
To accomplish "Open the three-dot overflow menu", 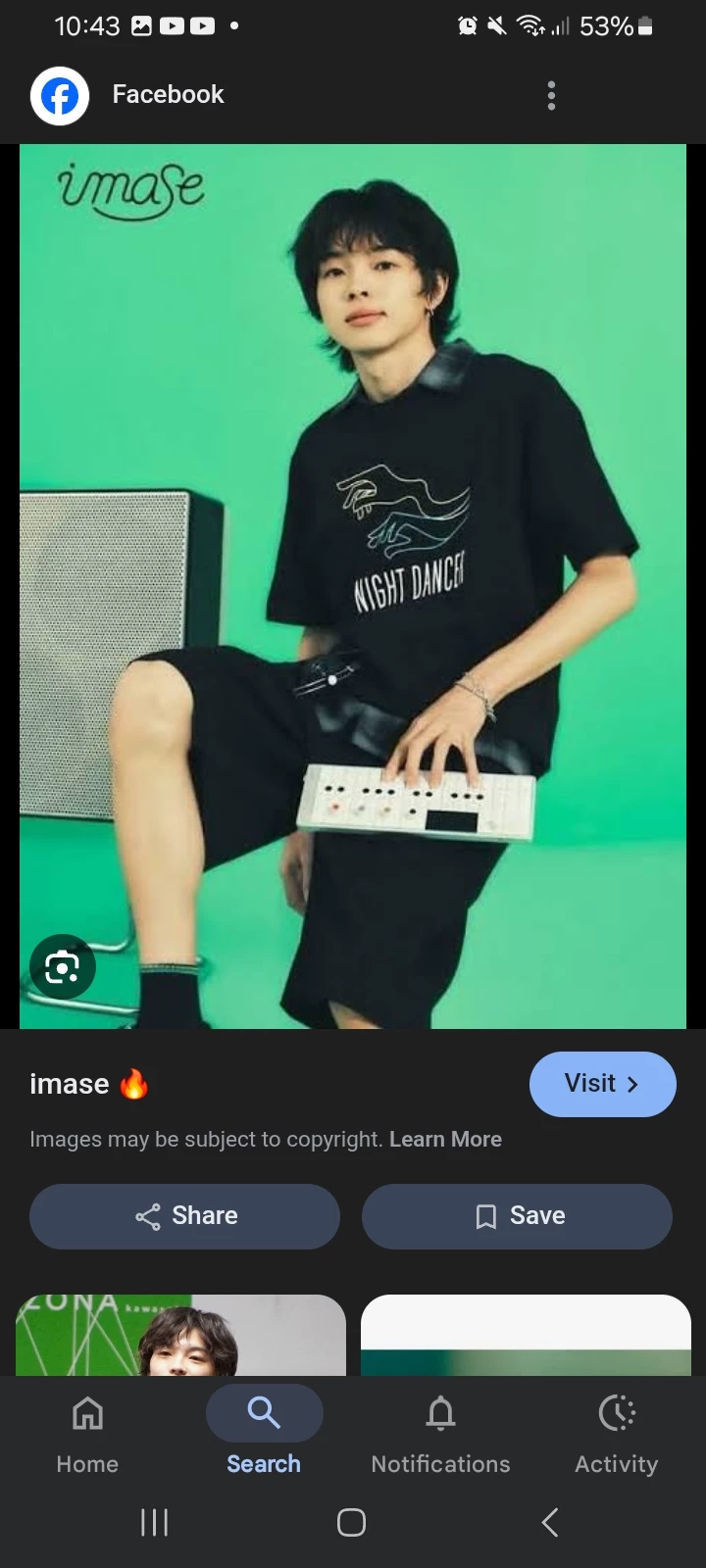I will pos(551,95).
